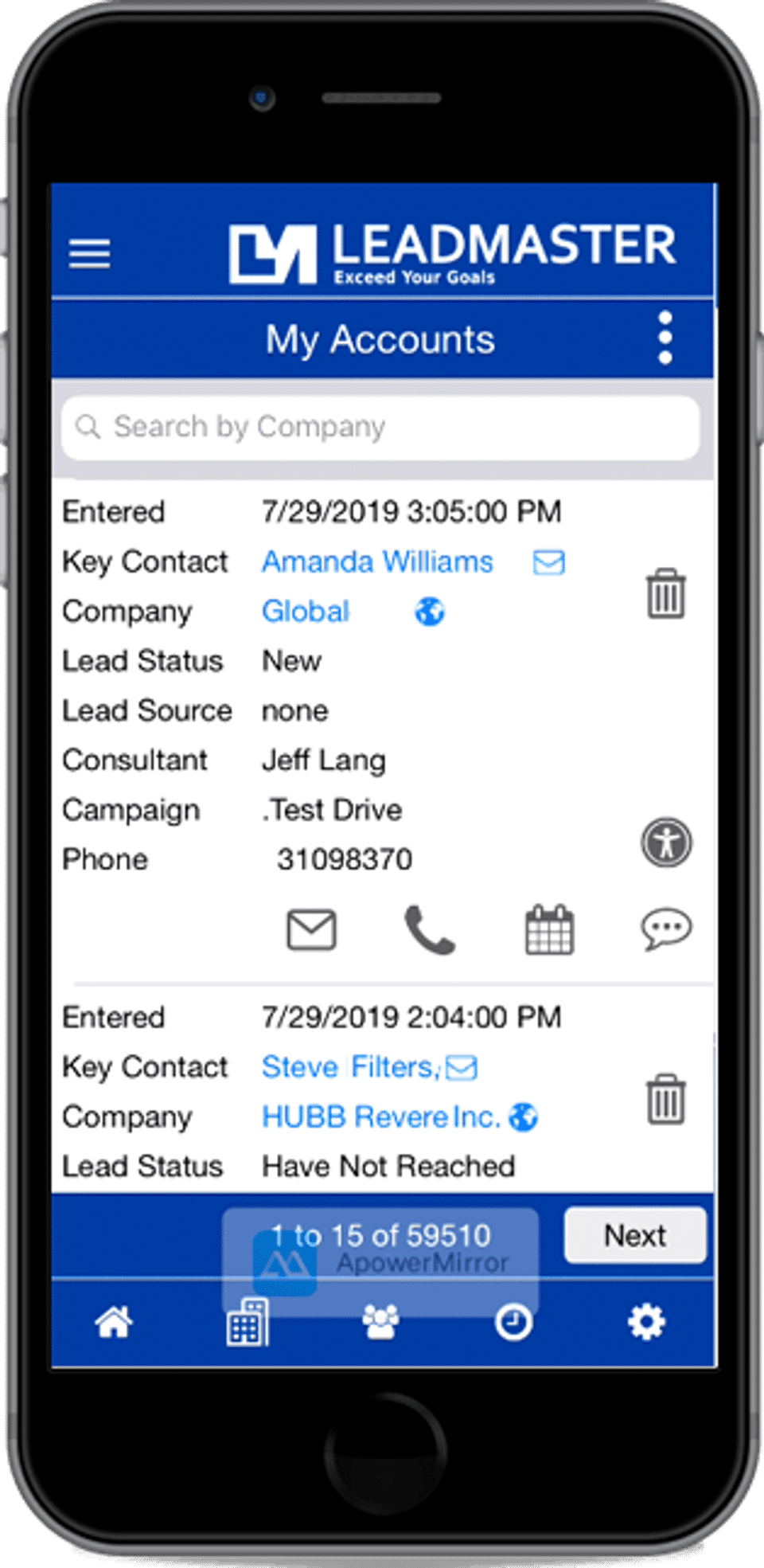Switch to the contacts group tab
The width and height of the screenshot is (764, 1568).
380,1323
